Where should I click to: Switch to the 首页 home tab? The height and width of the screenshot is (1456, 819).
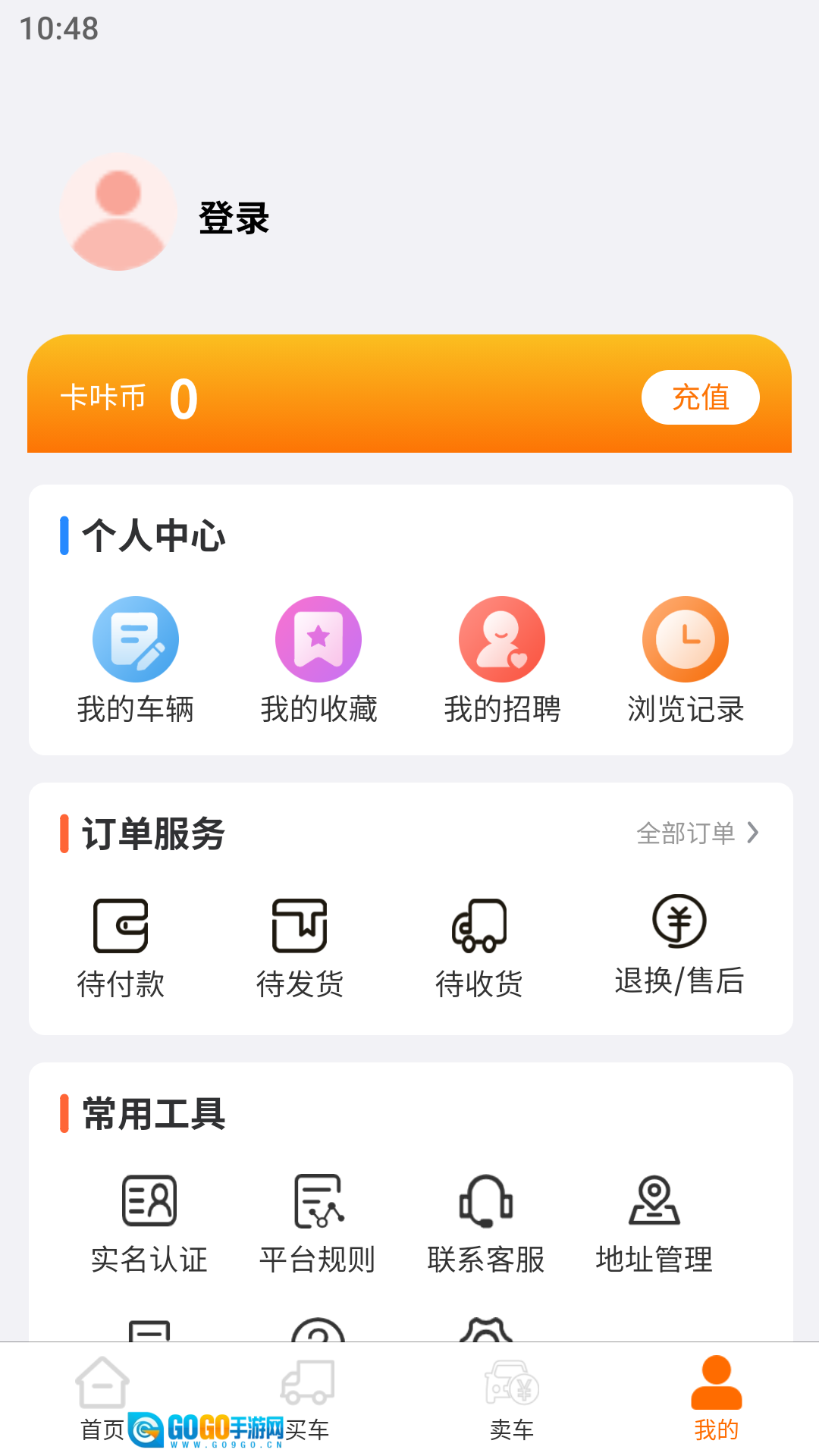click(102, 1399)
